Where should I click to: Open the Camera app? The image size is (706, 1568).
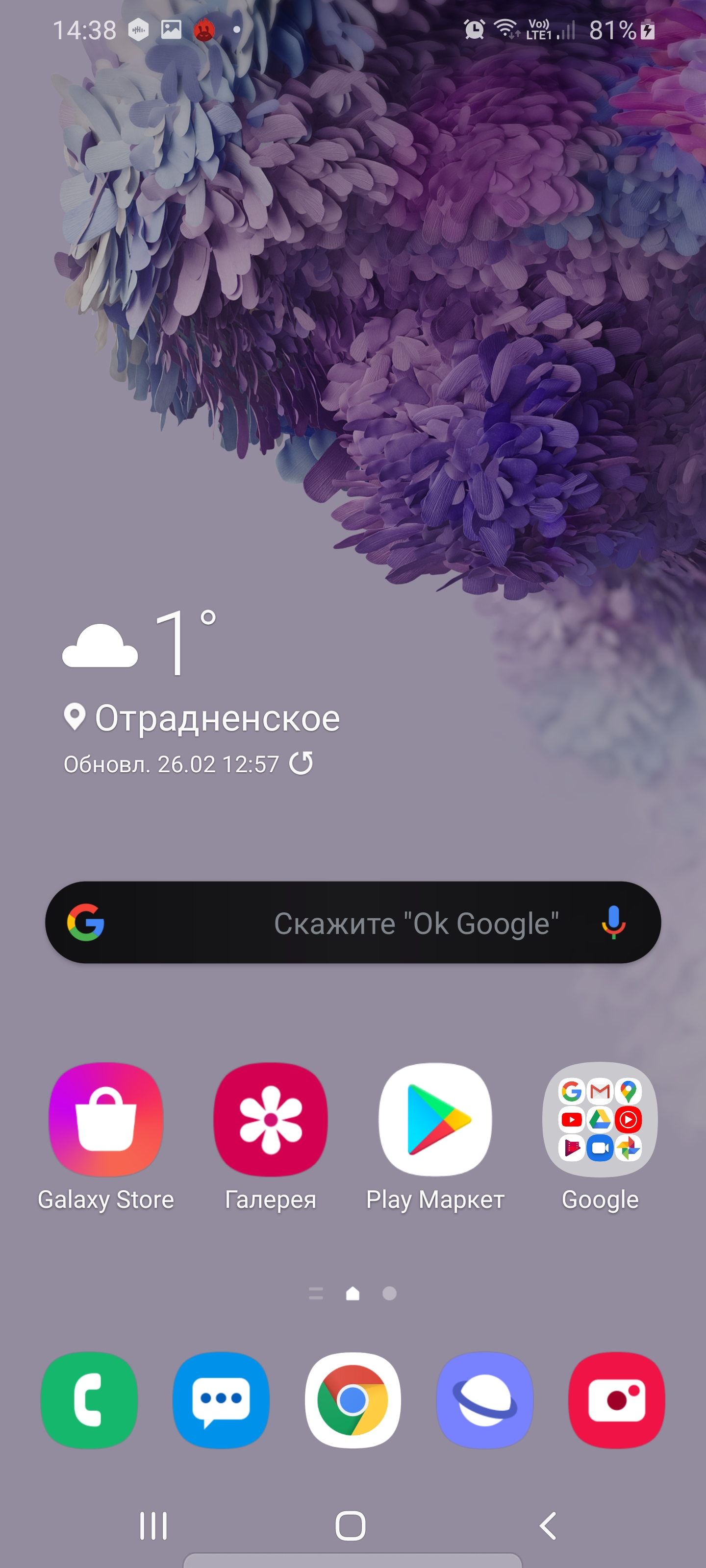click(x=616, y=1400)
